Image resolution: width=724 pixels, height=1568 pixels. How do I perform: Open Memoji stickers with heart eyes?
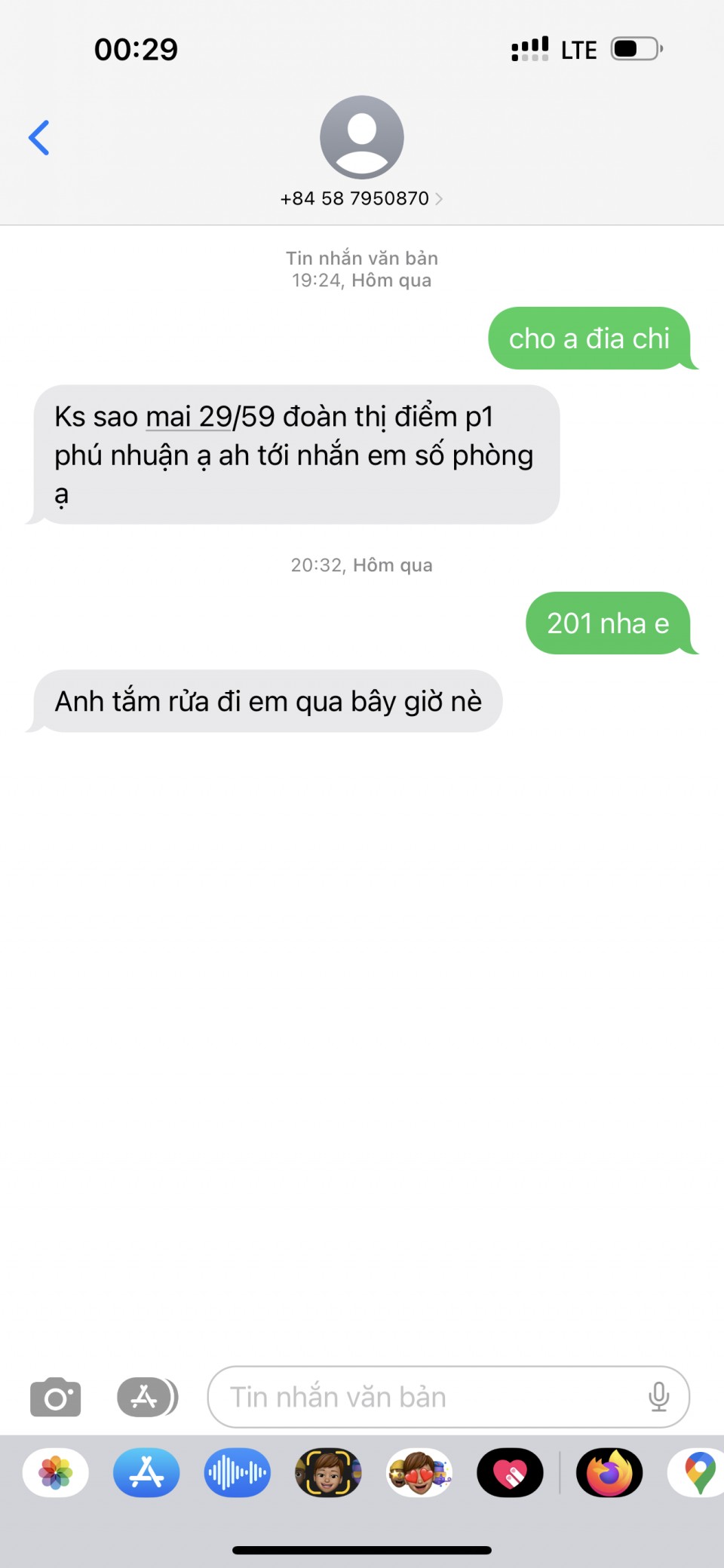pyautogui.click(x=419, y=1472)
